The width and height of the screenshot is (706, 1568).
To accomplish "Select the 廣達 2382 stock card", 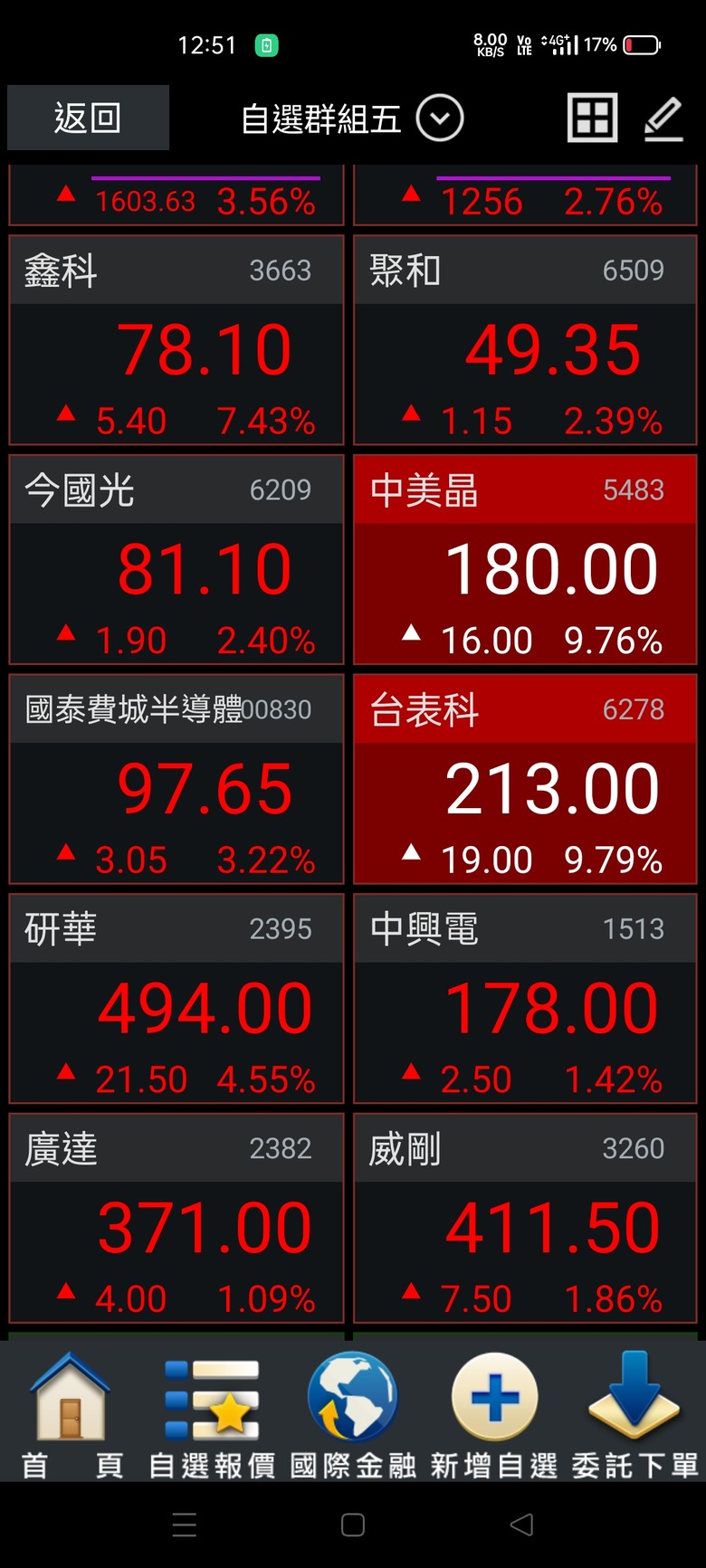I will pos(176,1219).
